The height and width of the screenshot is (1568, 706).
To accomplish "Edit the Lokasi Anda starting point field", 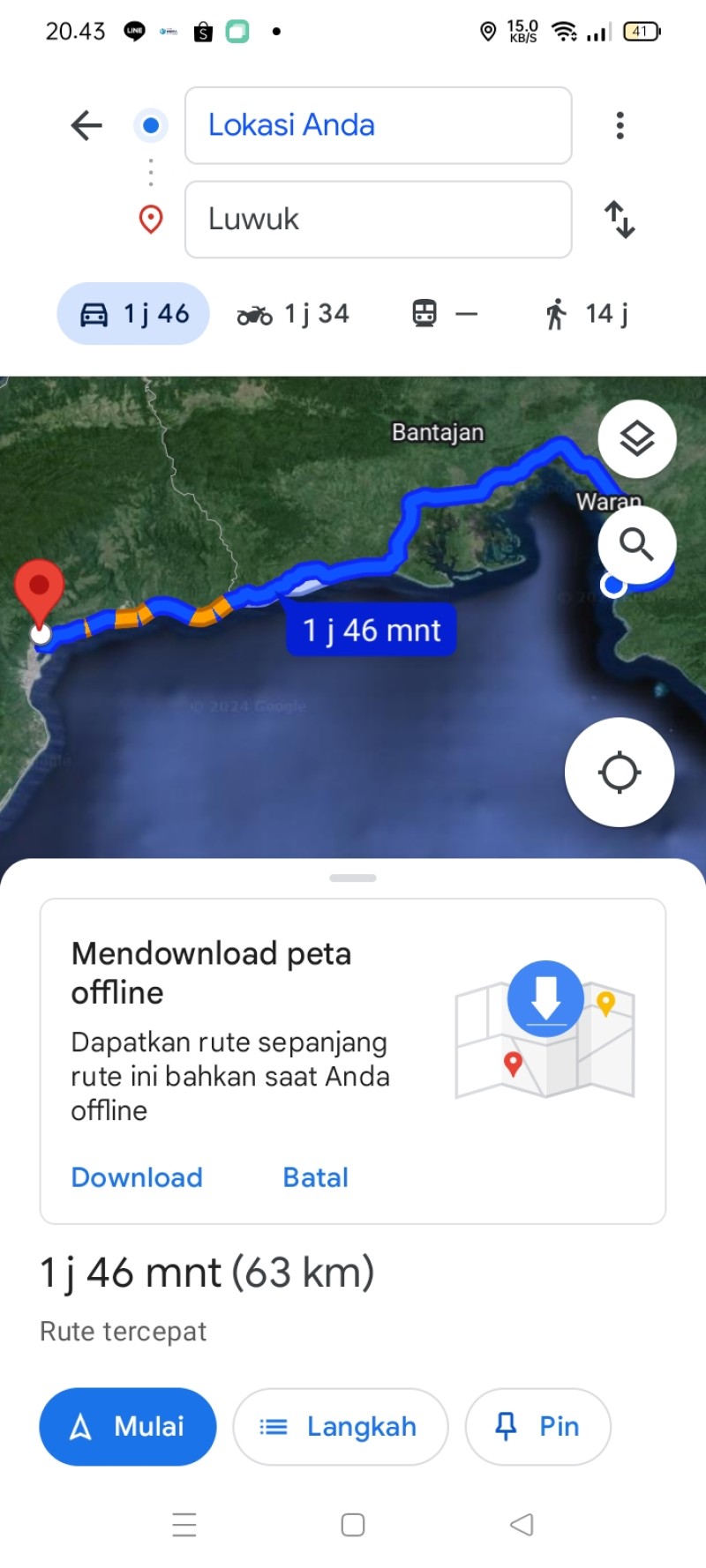I will (378, 125).
